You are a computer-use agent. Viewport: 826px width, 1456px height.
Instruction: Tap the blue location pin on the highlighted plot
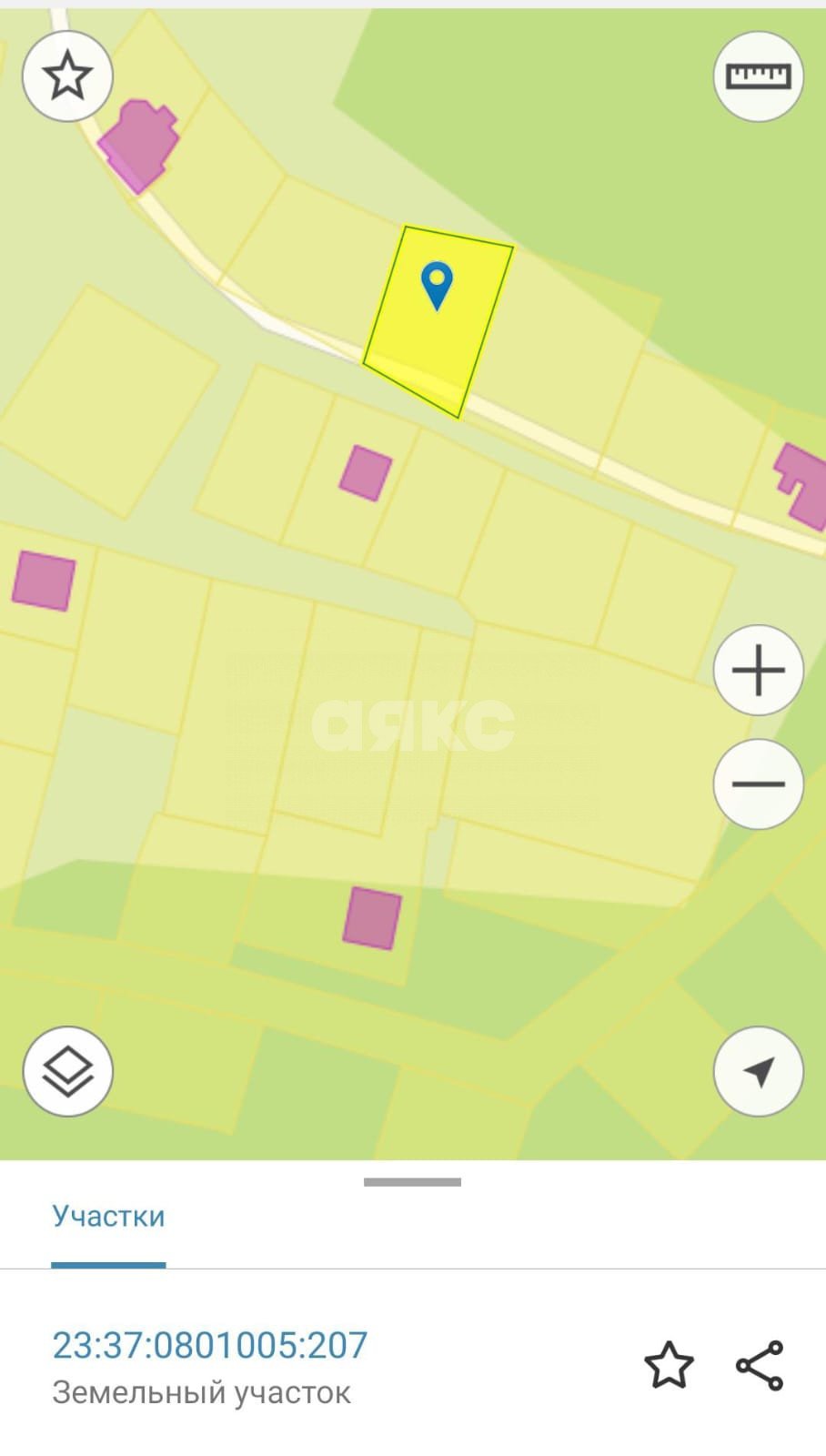point(438,284)
